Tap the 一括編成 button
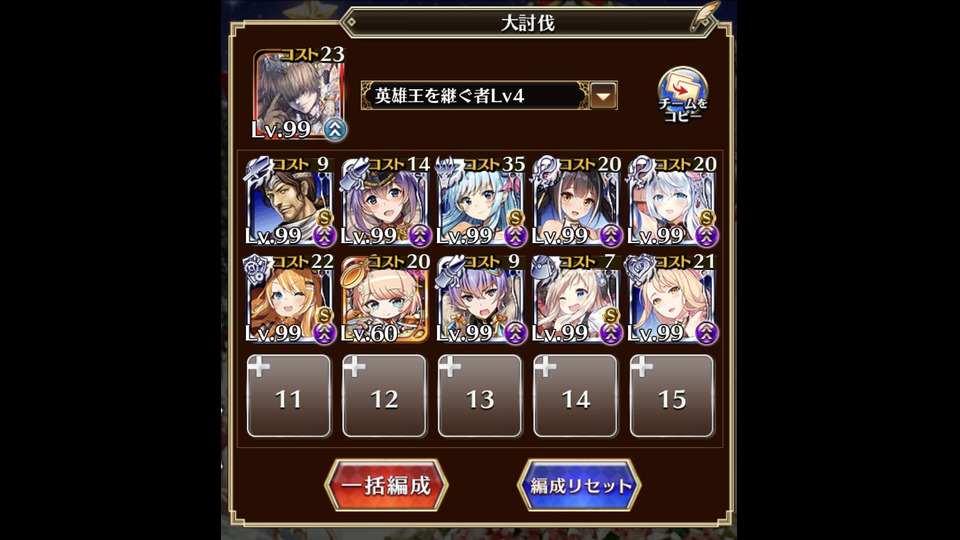 (386, 486)
